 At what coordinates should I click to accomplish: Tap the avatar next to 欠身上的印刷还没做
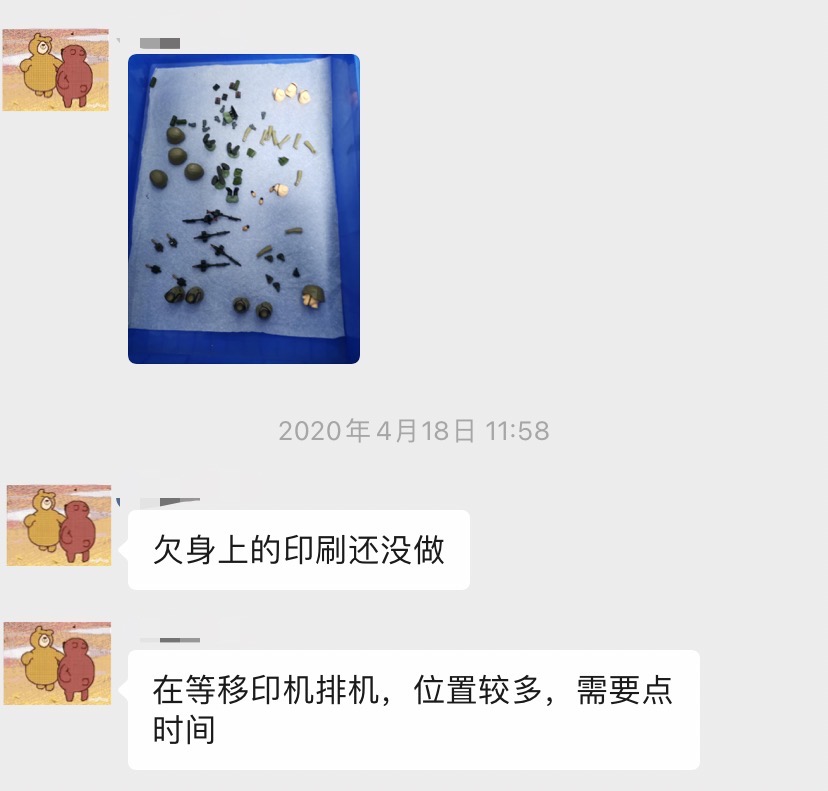[59, 525]
